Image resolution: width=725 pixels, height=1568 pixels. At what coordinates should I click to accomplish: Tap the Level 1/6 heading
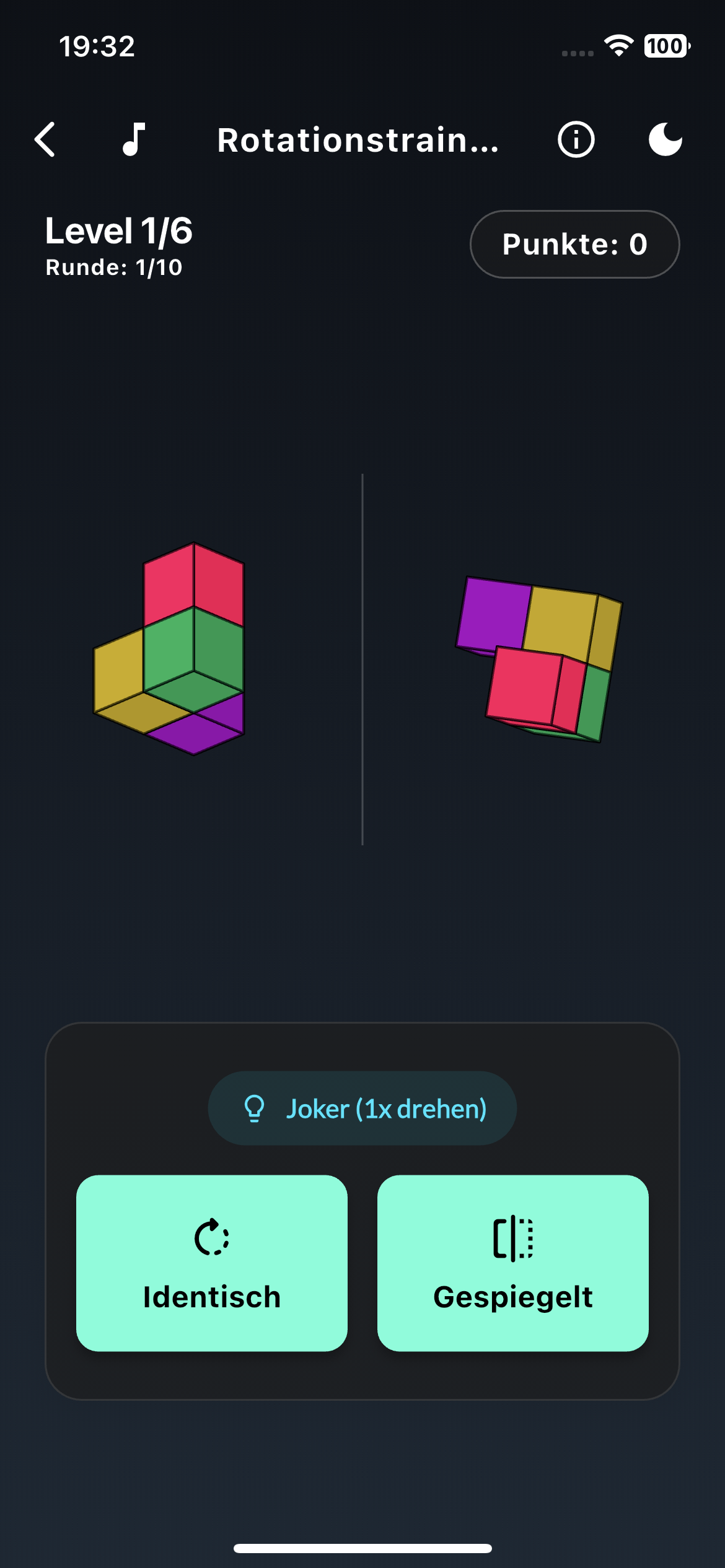119,230
